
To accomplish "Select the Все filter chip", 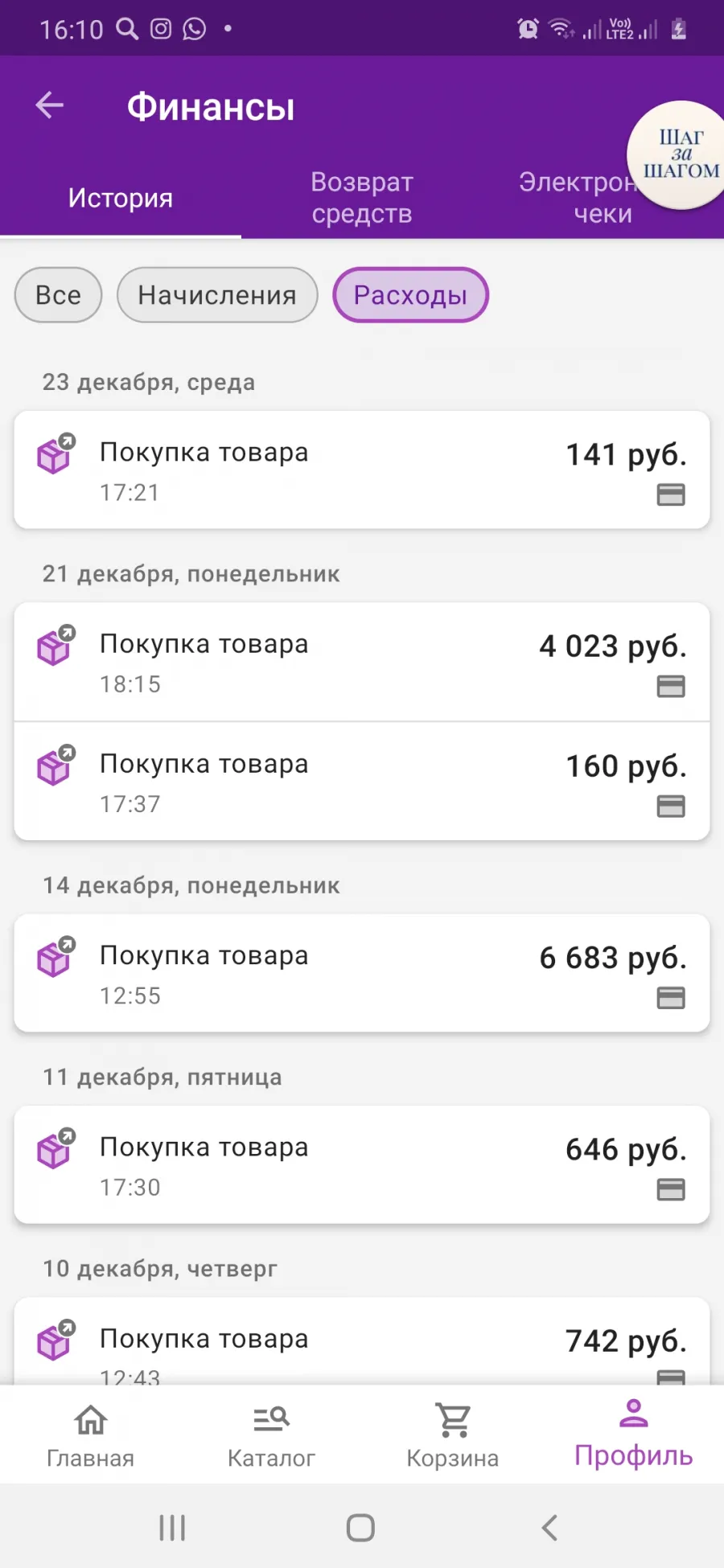I will click(58, 295).
